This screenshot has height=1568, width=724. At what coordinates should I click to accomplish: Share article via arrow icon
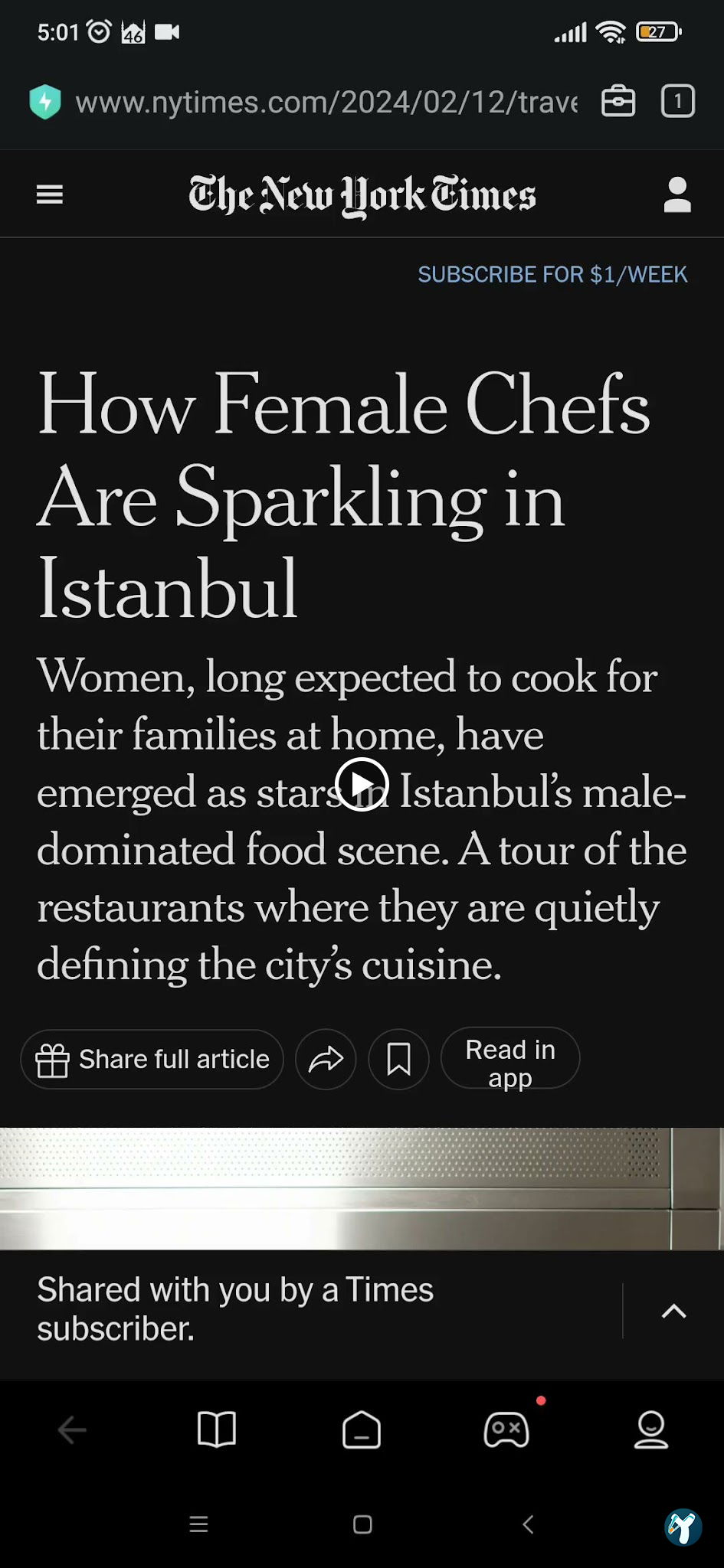coord(326,1060)
